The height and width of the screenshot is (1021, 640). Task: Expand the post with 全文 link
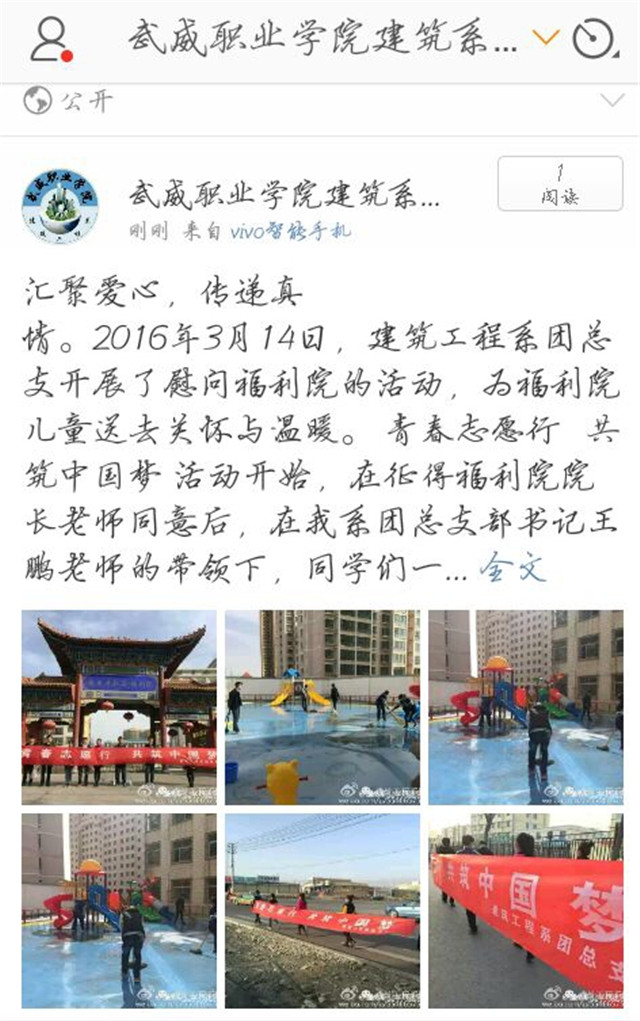pyautogui.click(x=512, y=568)
